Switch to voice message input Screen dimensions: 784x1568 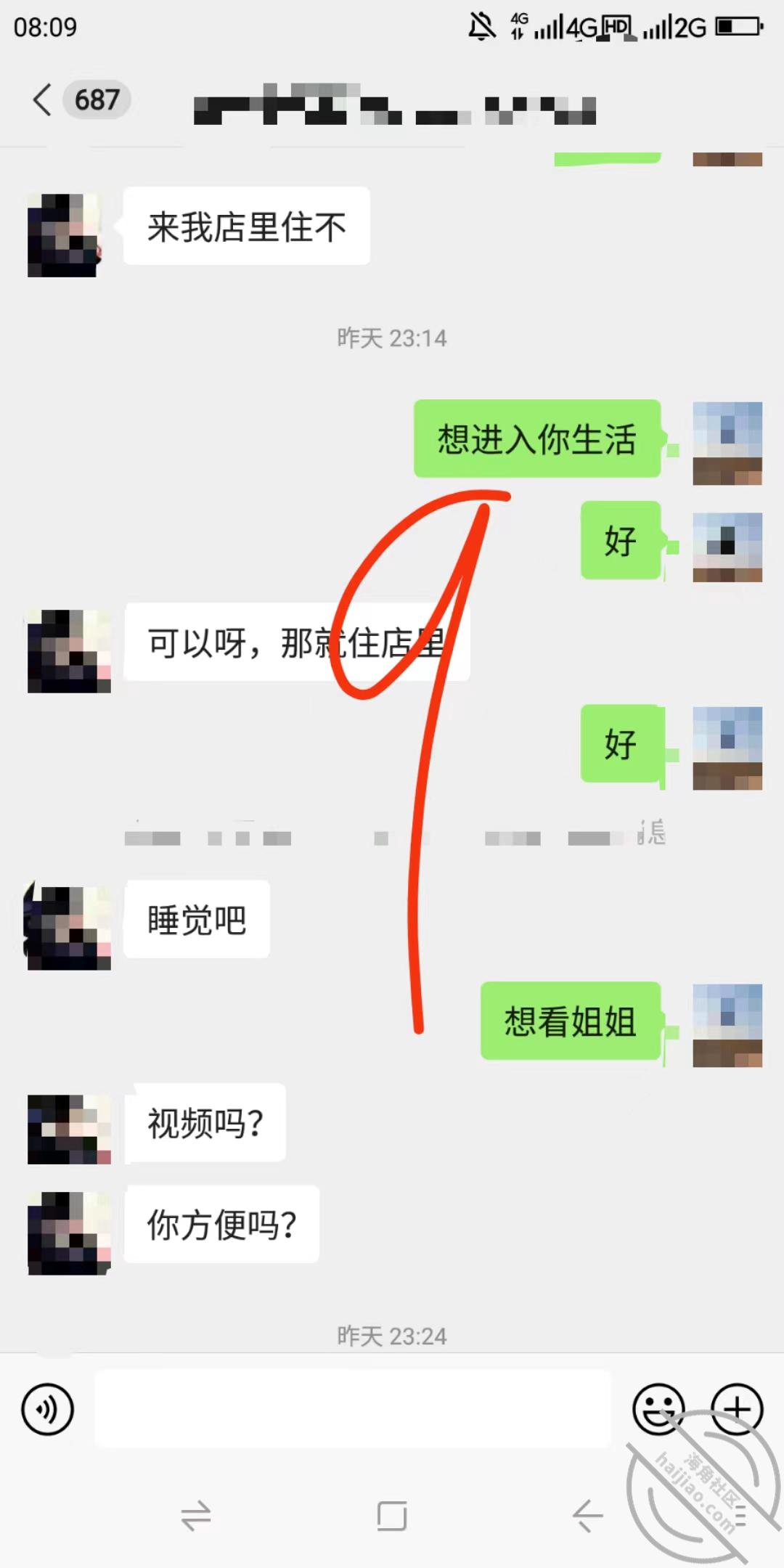point(48,1410)
